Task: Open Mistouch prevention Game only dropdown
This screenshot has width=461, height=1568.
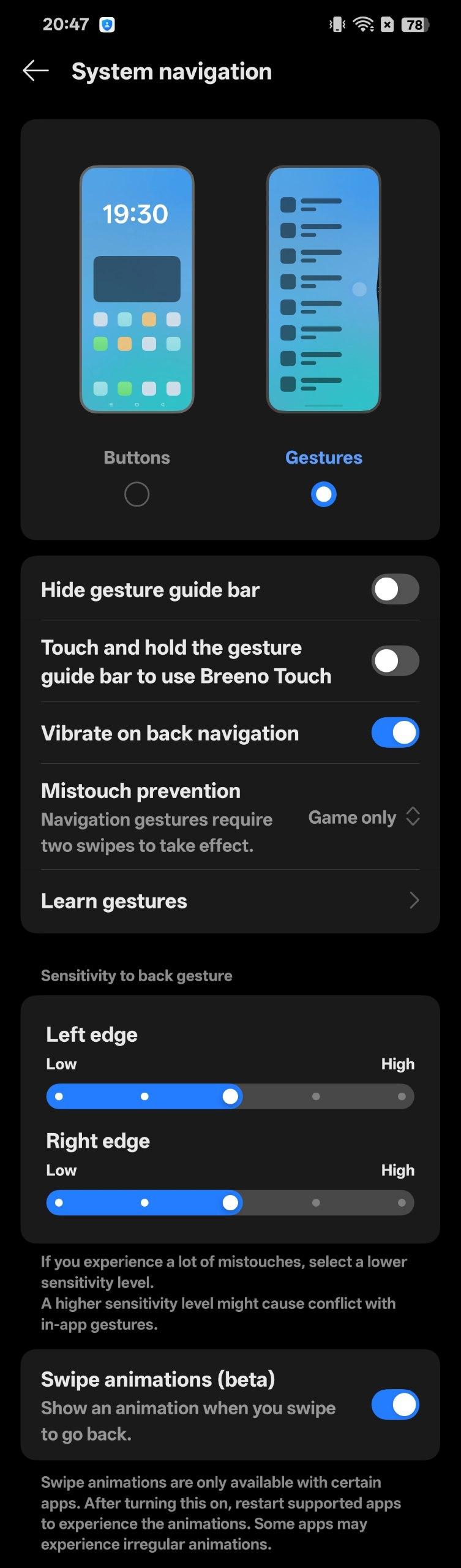Action: 364,817
